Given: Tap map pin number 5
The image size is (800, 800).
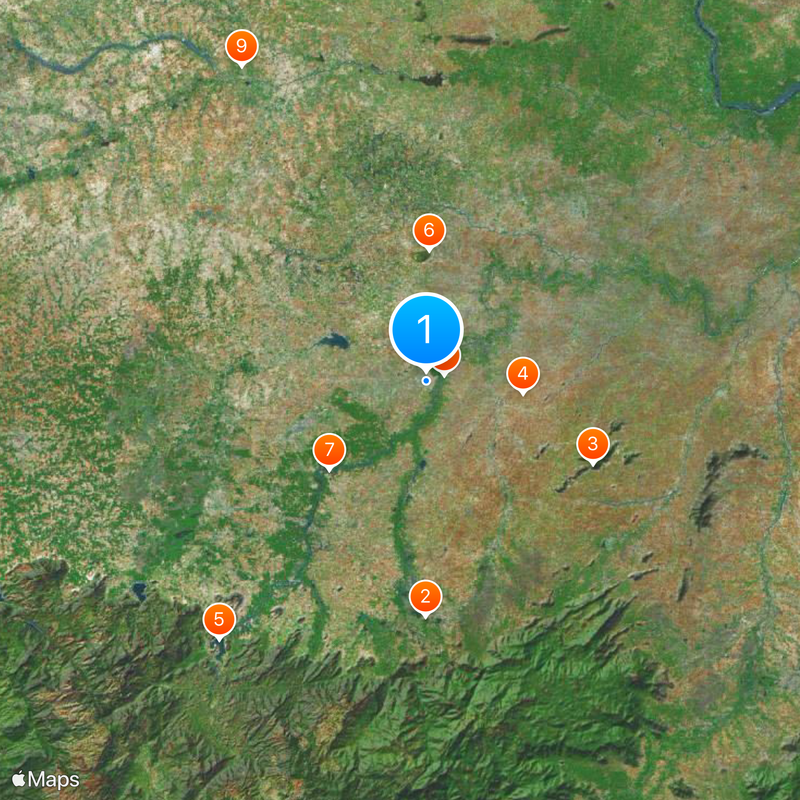Looking at the screenshot, I should coord(219,618).
